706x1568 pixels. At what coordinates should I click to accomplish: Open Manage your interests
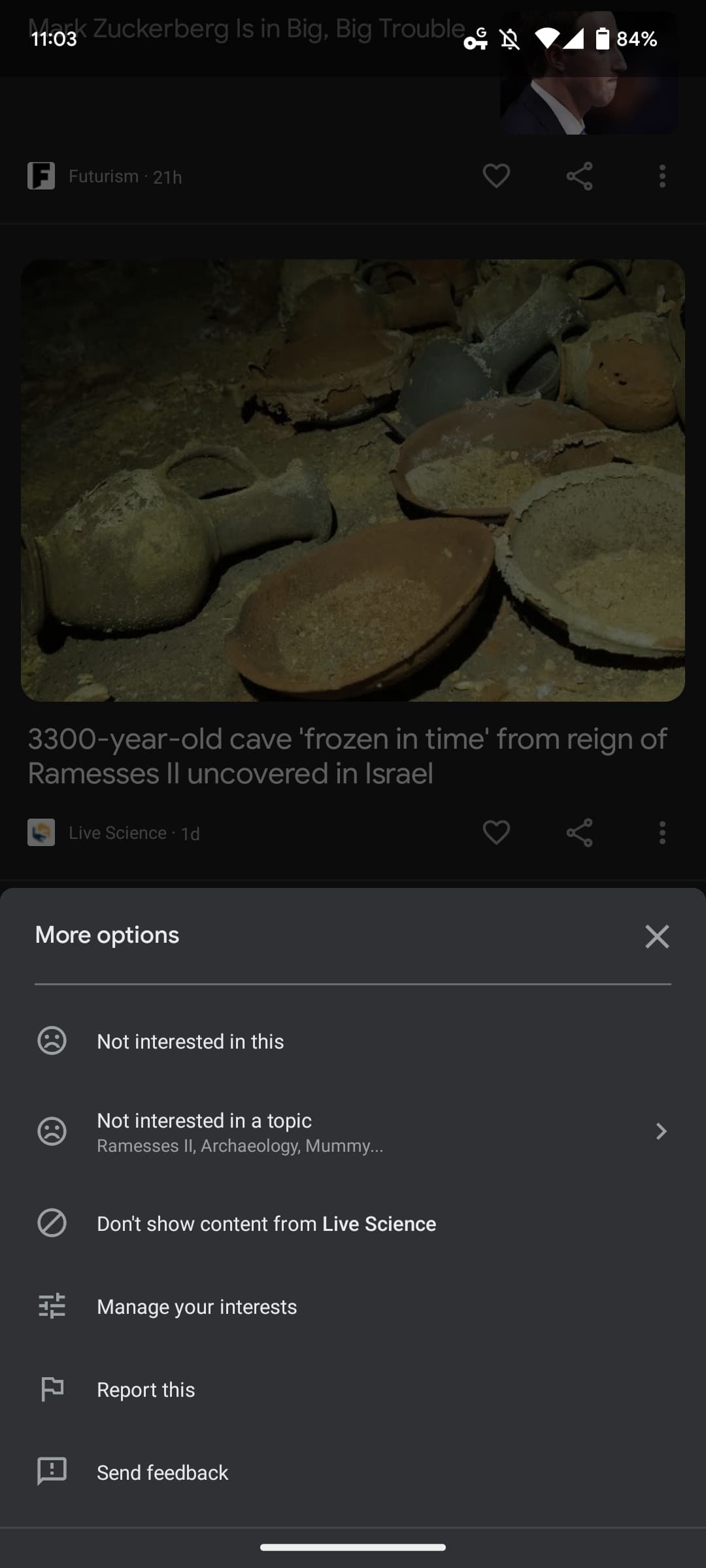pos(197,1307)
